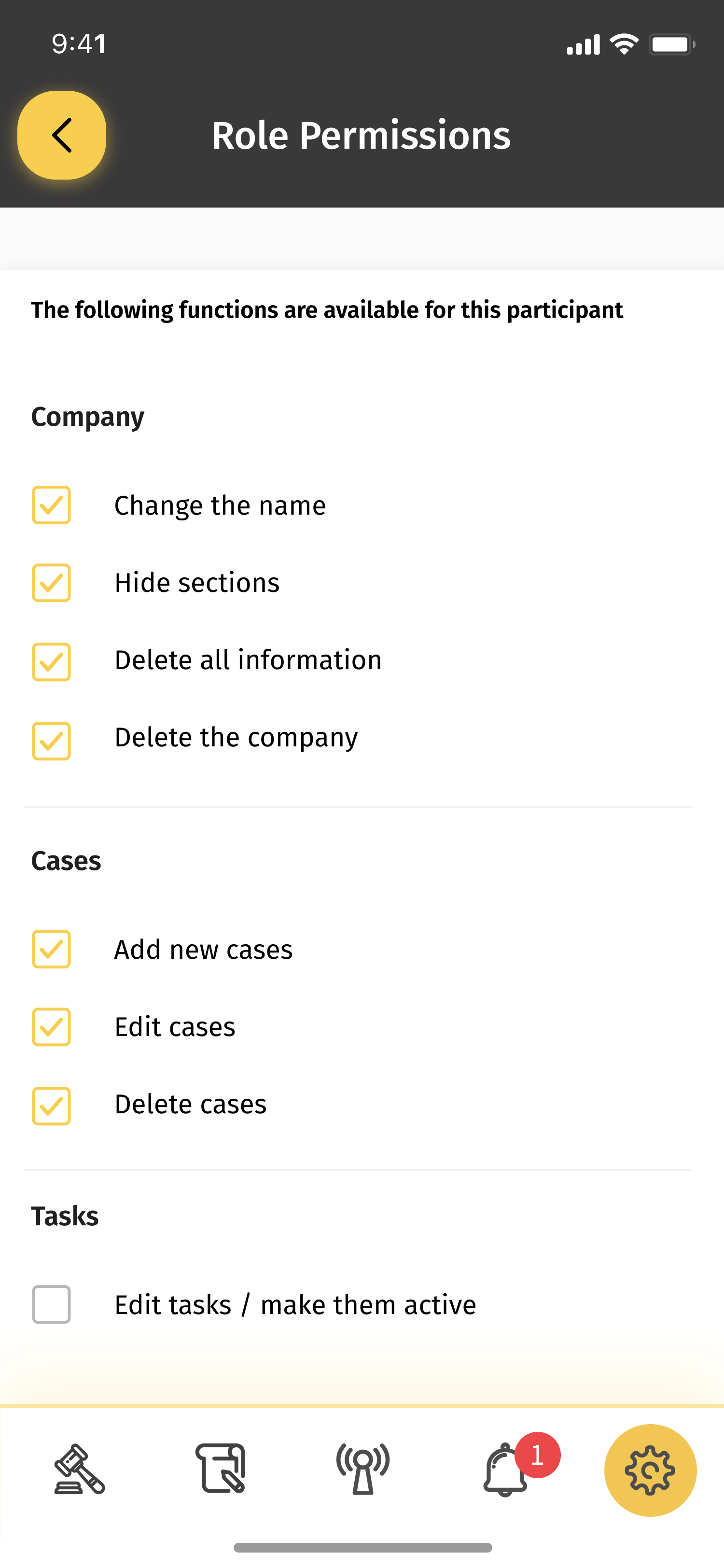Untick the Delete the company checkbox
The width and height of the screenshot is (724, 1568).
(51, 741)
